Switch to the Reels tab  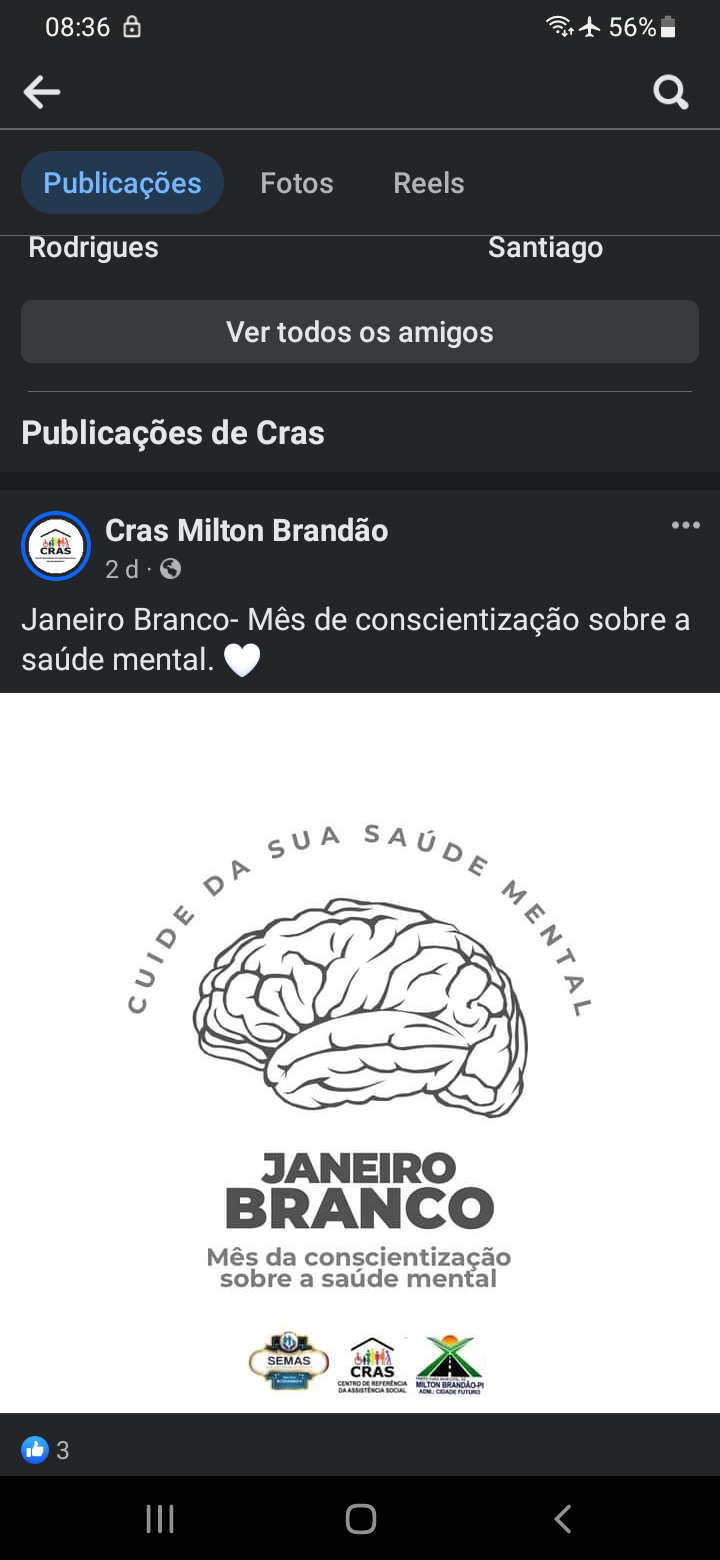click(x=428, y=183)
